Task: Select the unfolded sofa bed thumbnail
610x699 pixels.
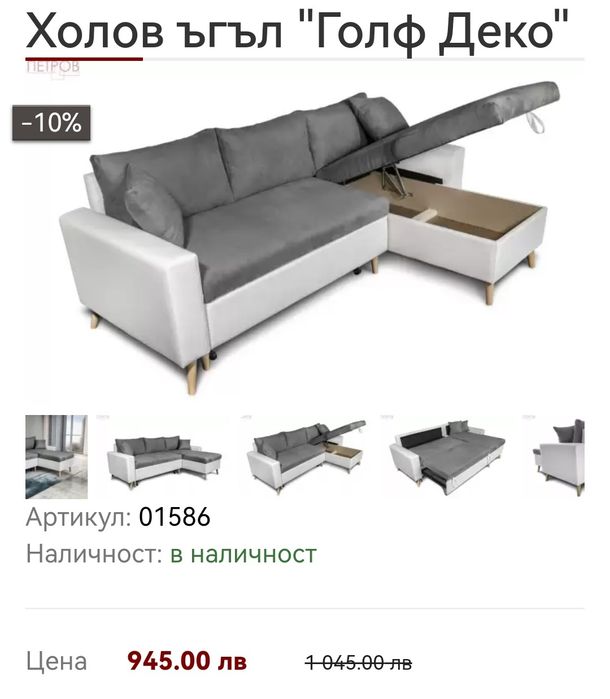Action: (x=447, y=457)
